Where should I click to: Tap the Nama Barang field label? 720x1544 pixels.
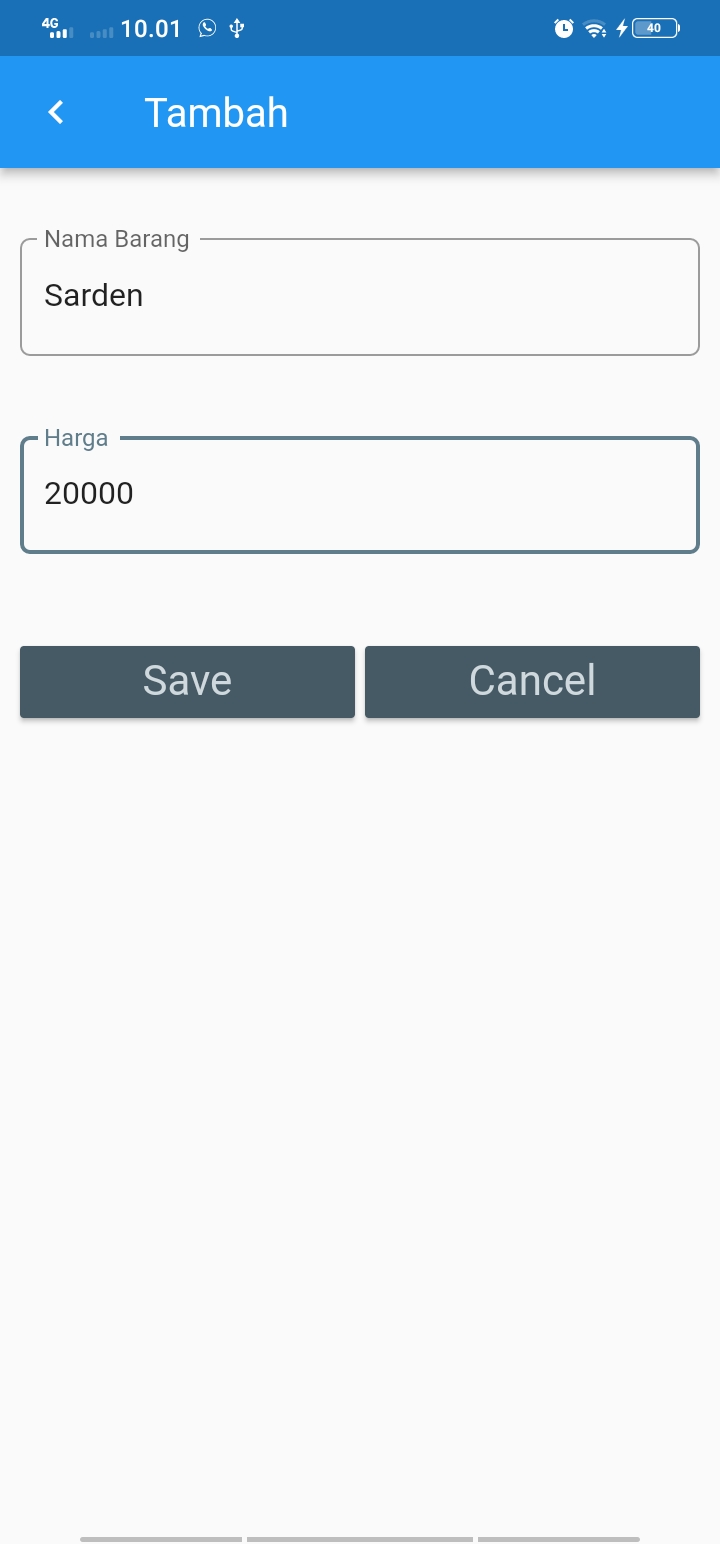click(x=116, y=239)
